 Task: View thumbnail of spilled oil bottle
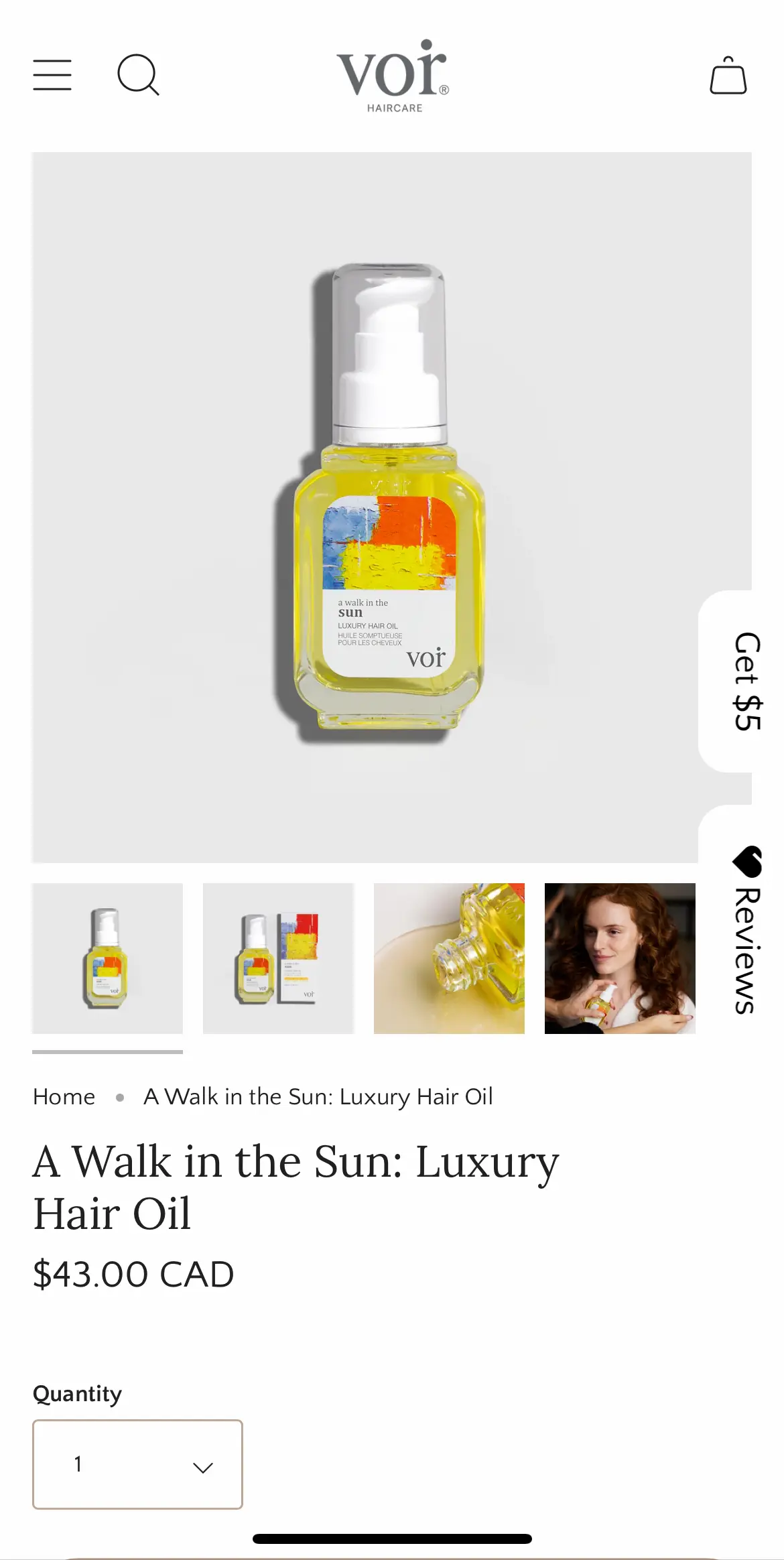449,958
